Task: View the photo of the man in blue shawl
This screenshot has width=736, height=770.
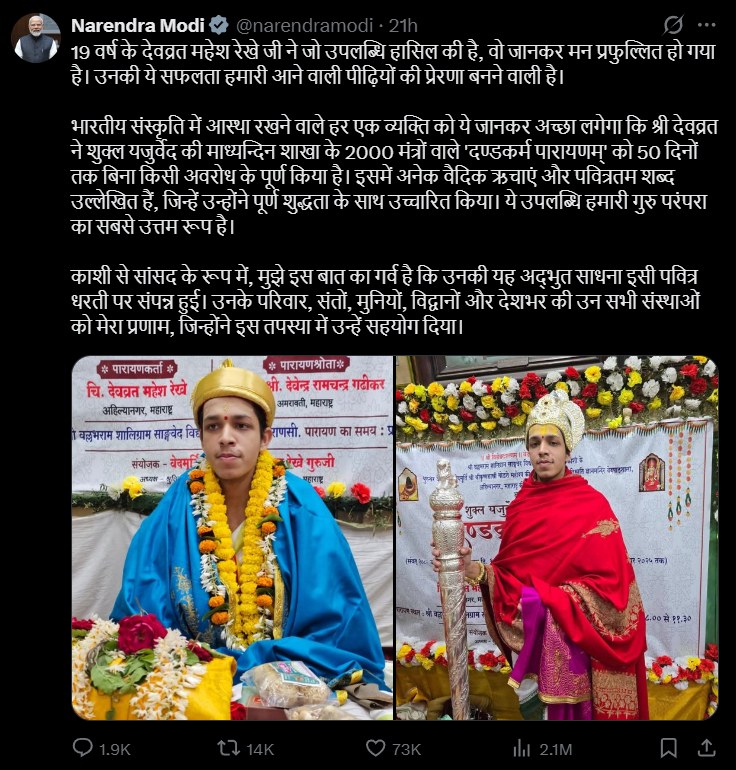Action: click(233, 537)
